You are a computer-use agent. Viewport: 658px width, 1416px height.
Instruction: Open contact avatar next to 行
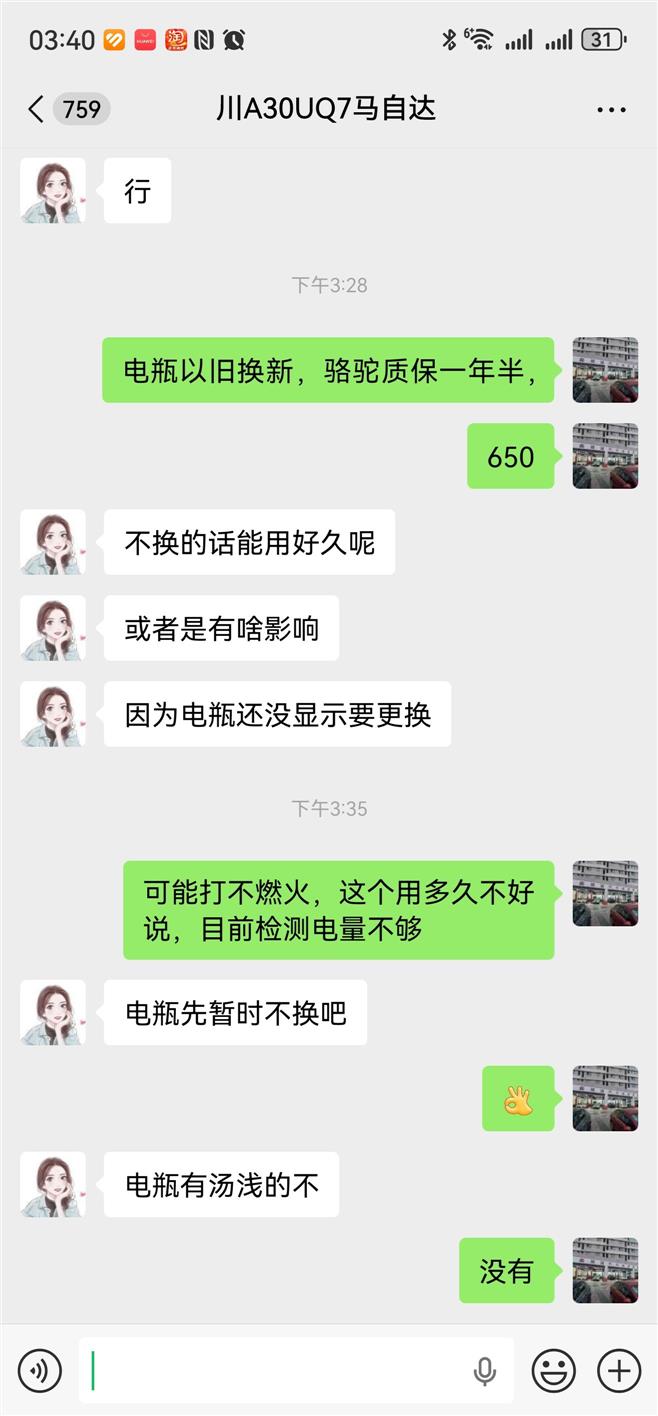(x=53, y=190)
